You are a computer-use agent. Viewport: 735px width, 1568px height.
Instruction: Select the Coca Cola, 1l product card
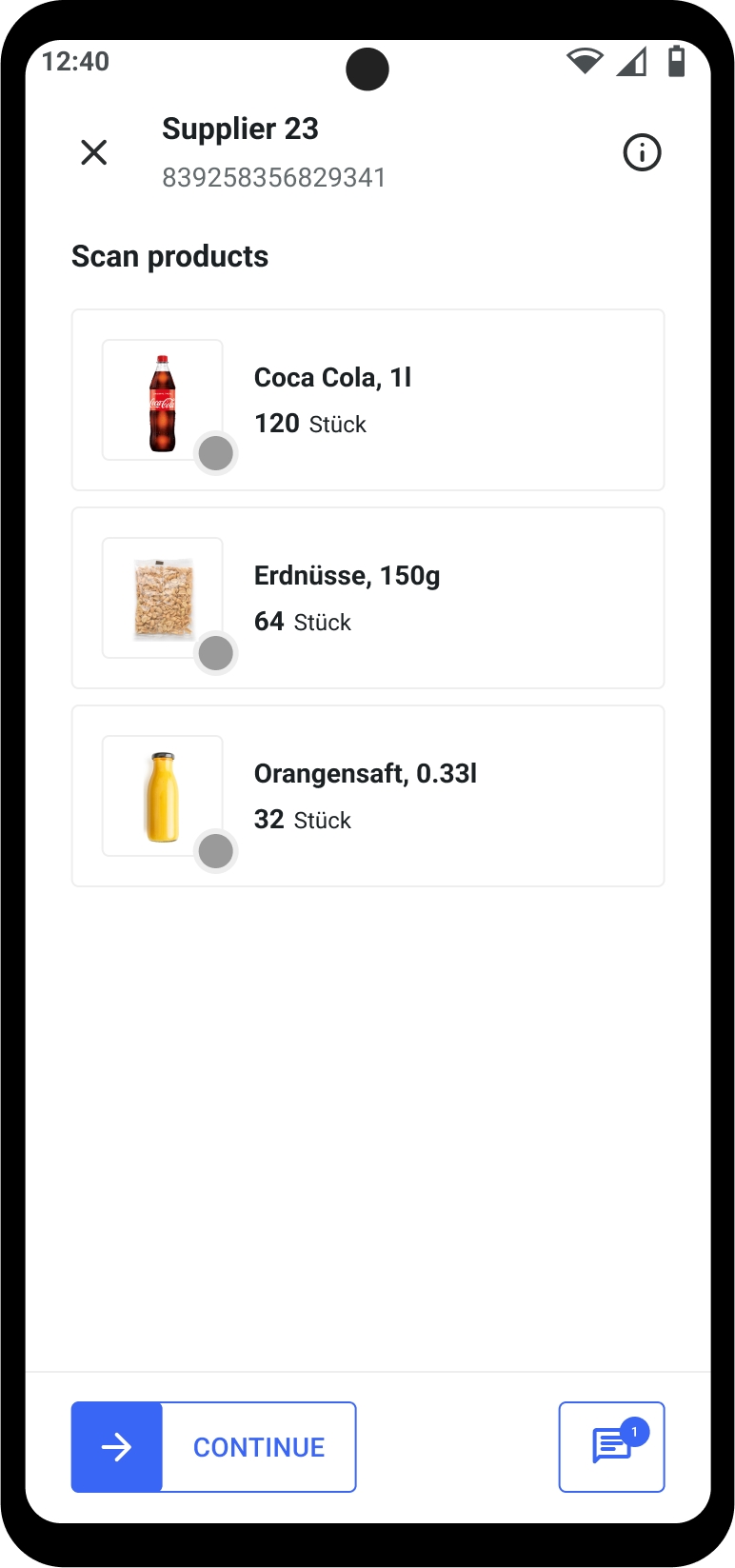click(x=367, y=400)
